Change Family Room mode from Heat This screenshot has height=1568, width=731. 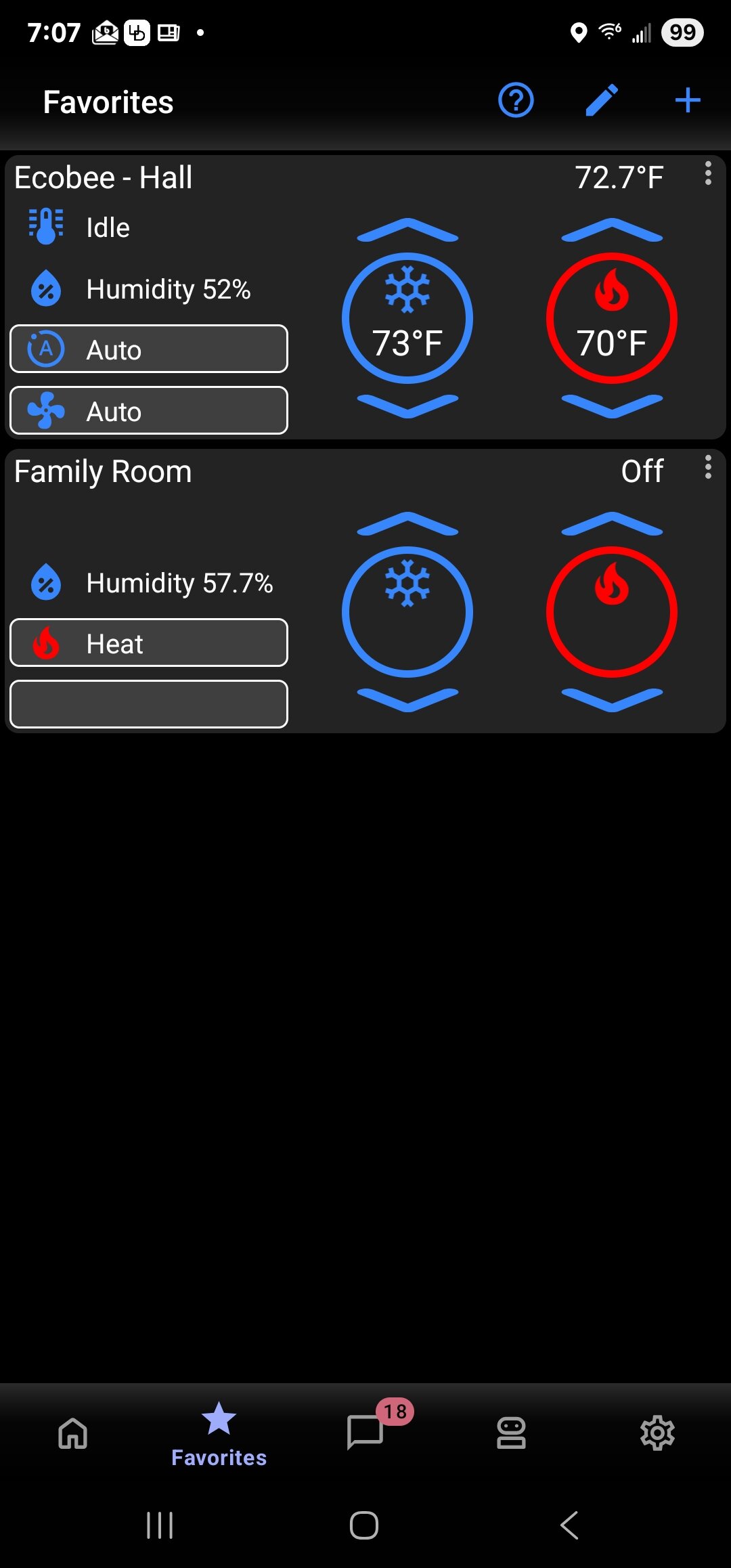(x=149, y=643)
